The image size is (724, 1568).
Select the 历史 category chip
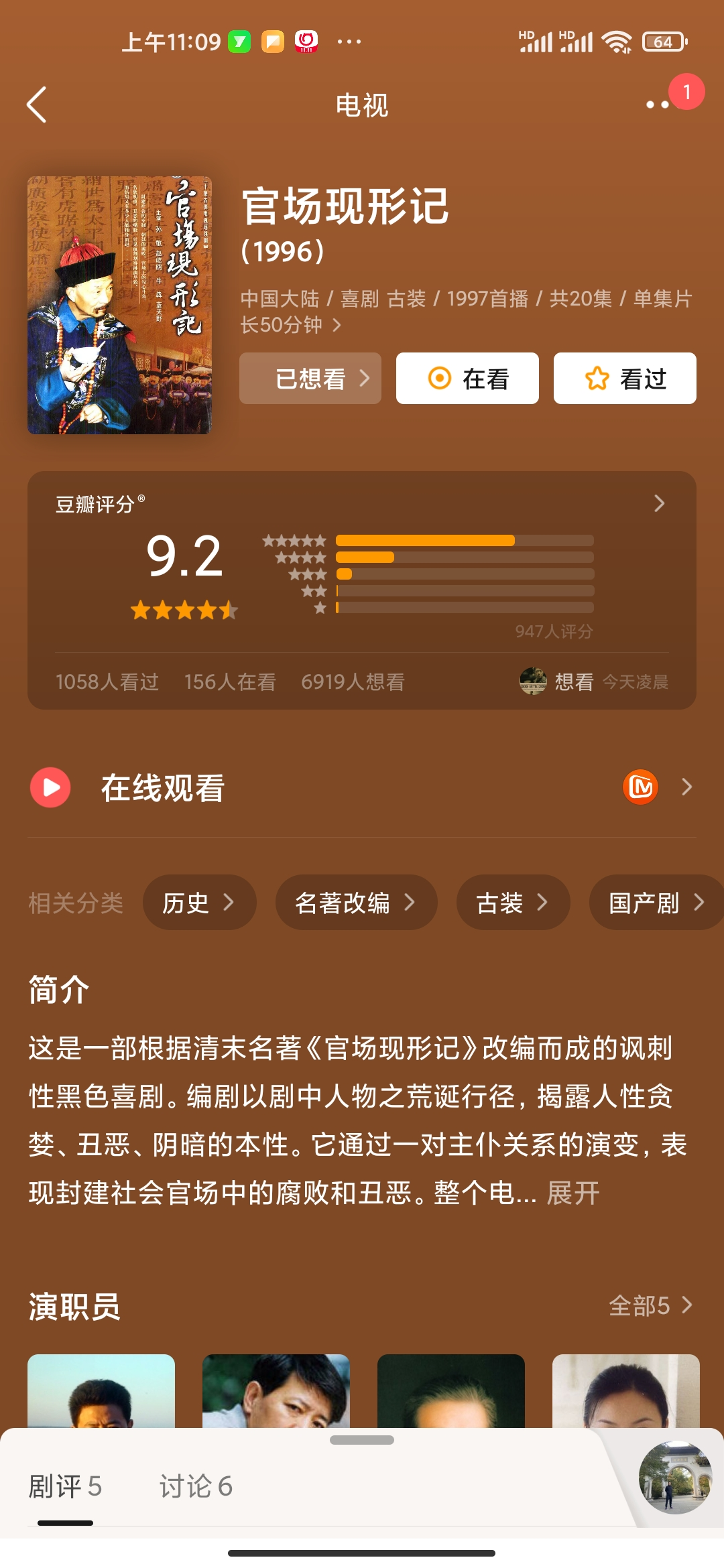coord(199,903)
